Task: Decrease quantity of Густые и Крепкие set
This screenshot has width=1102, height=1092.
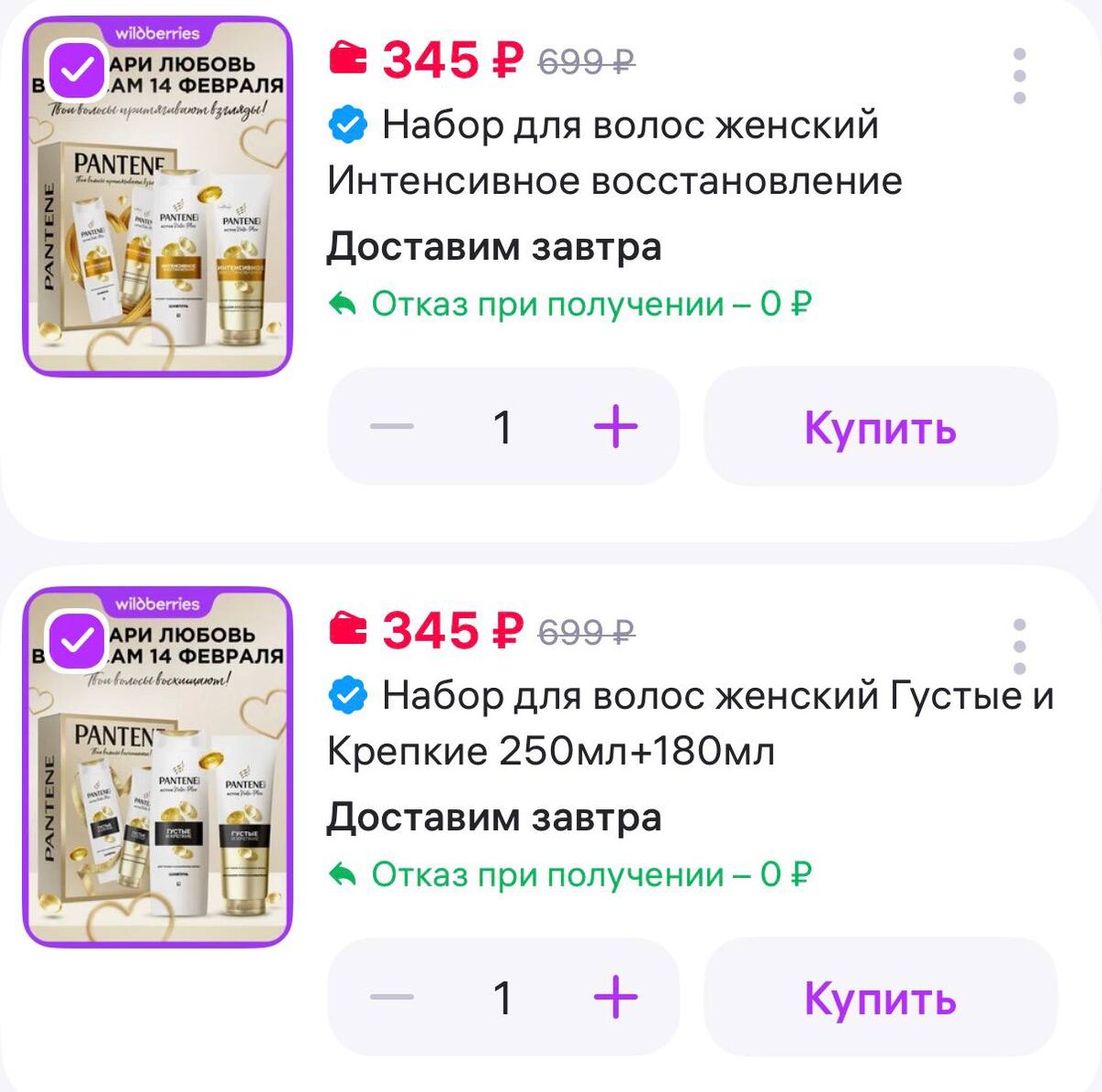Action: pos(392,996)
